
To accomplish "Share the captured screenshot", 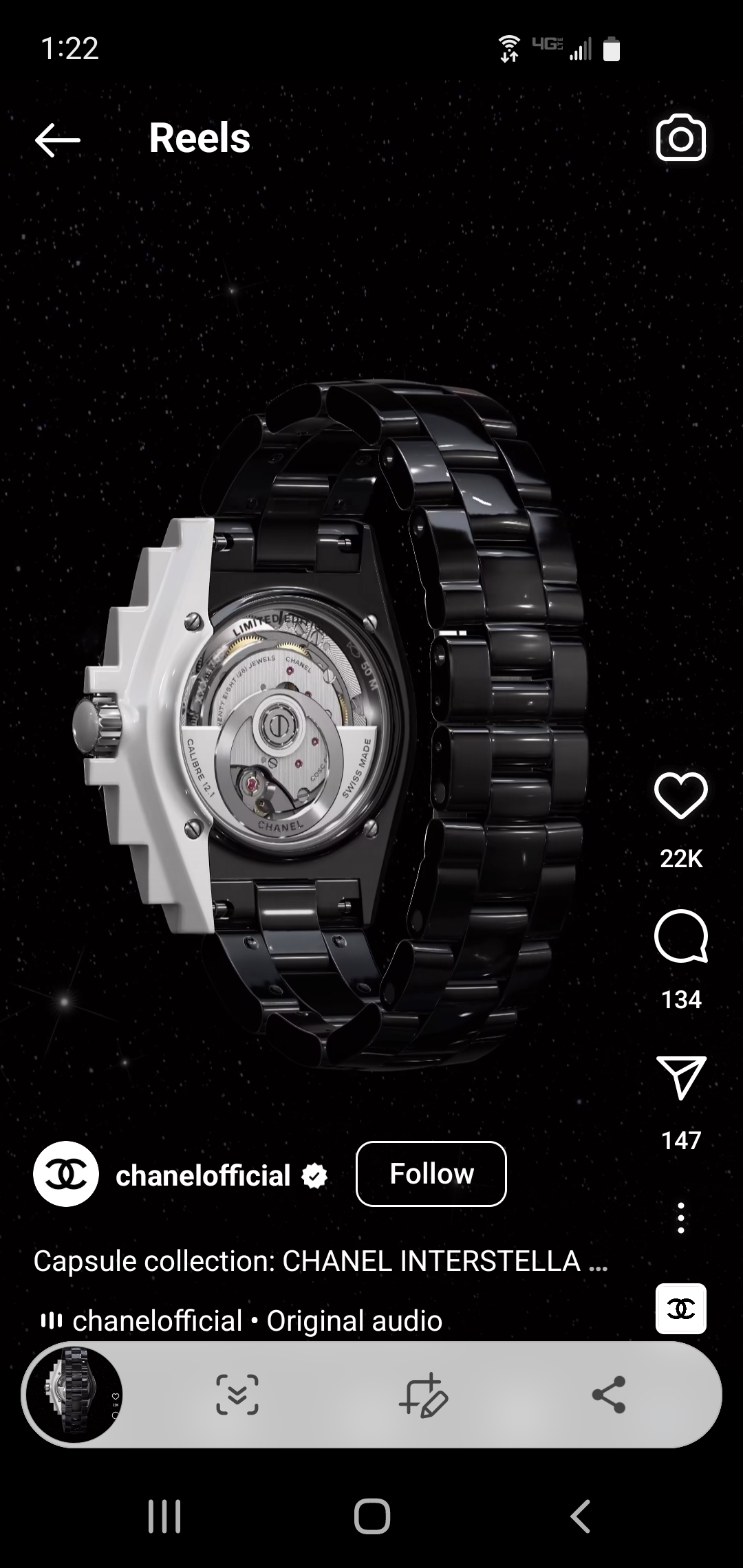I will 609,1395.
